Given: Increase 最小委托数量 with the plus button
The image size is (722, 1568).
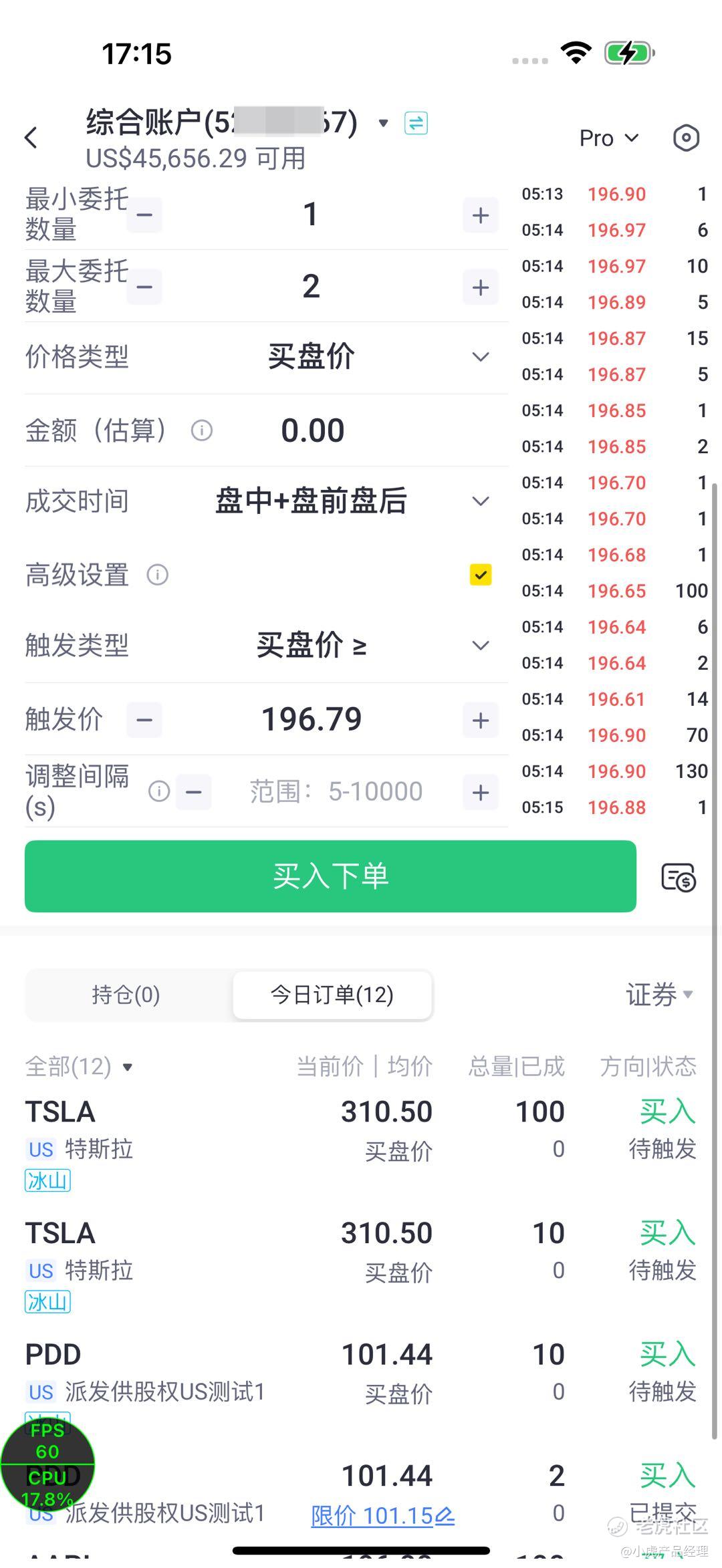Looking at the screenshot, I should click(481, 215).
